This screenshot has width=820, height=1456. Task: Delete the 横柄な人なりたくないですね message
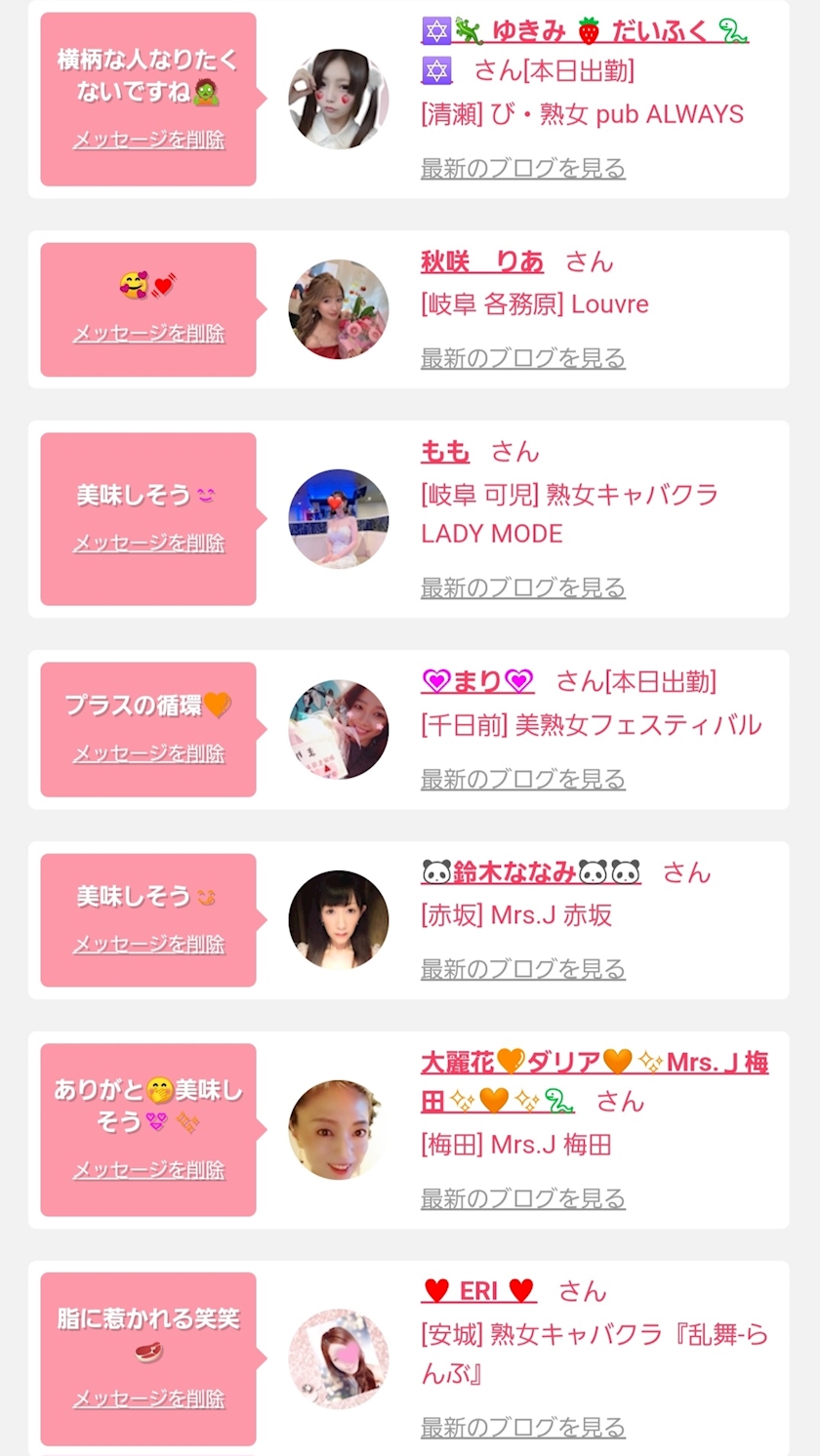click(148, 141)
